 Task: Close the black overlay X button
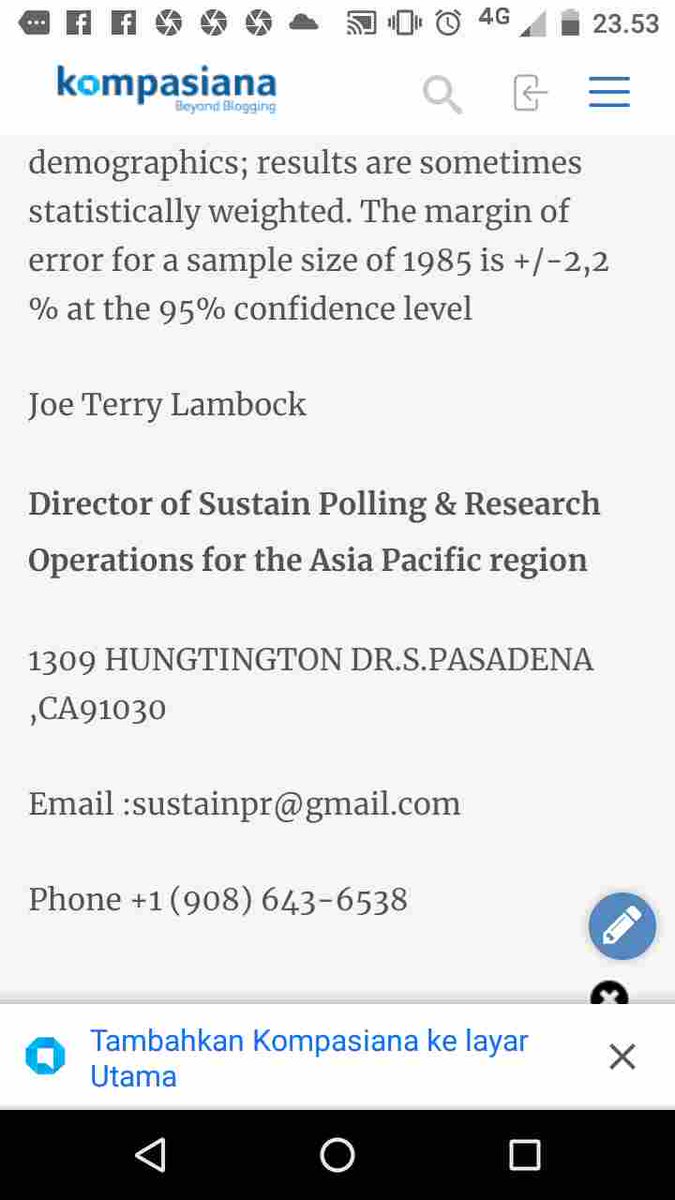[x=609, y=993]
